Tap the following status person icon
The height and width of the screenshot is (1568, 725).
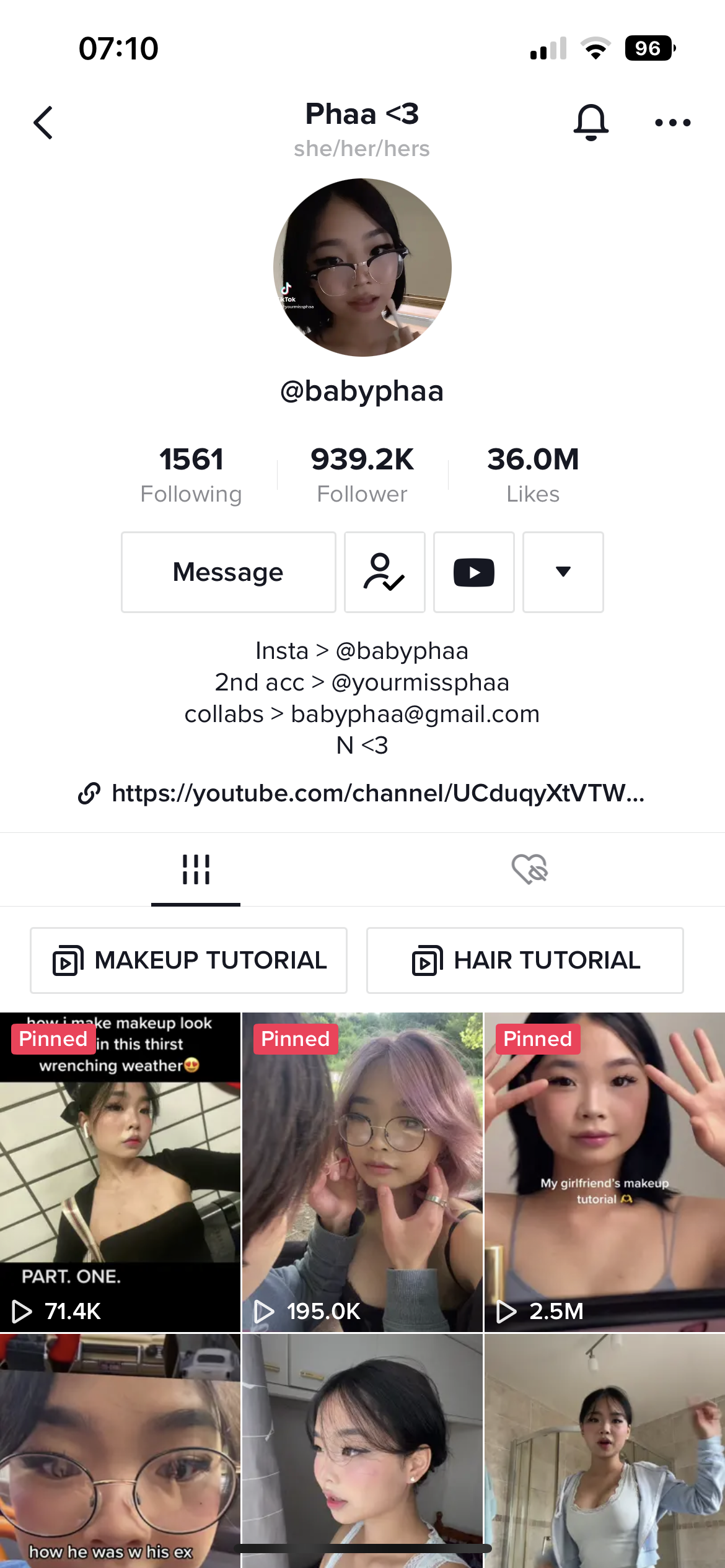pos(384,572)
